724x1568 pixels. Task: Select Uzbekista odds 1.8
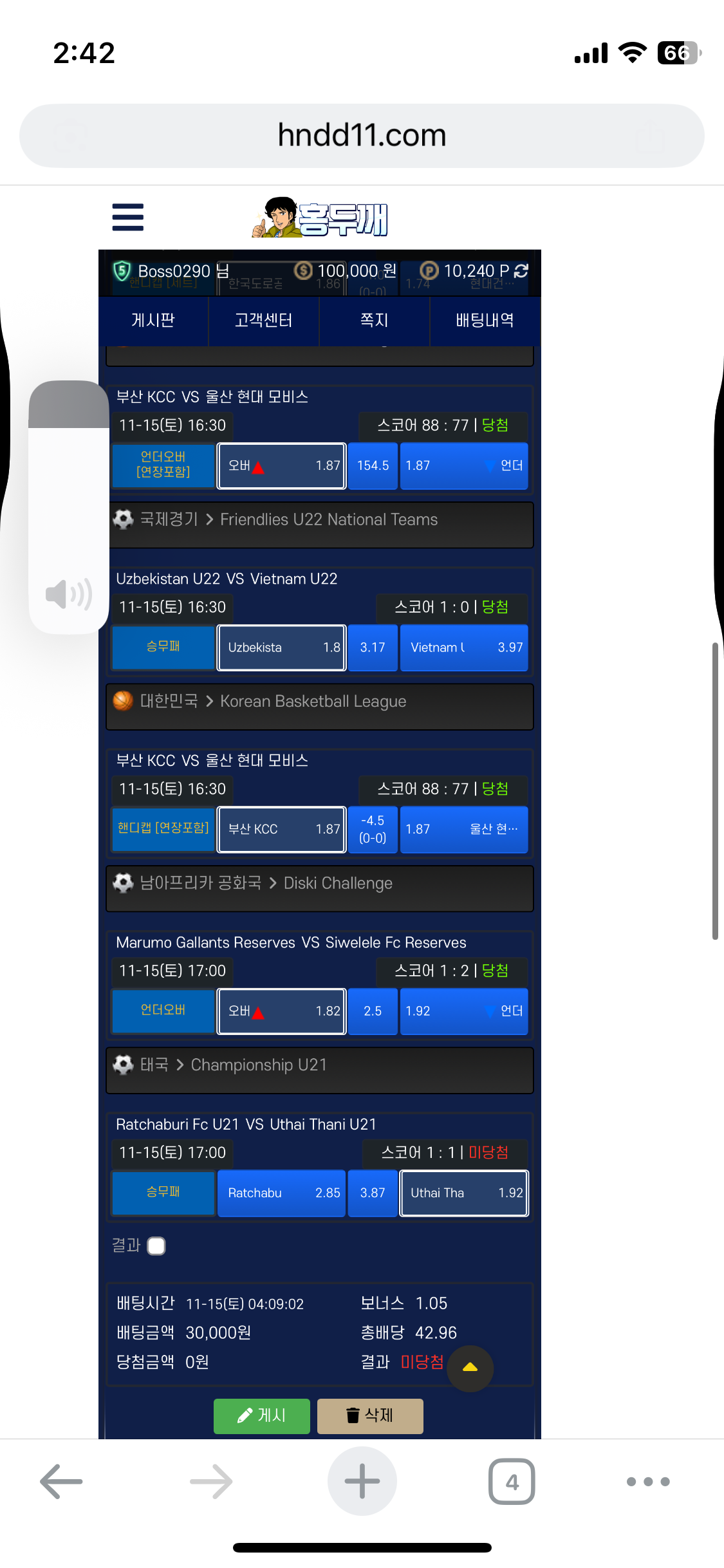coord(282,648)
